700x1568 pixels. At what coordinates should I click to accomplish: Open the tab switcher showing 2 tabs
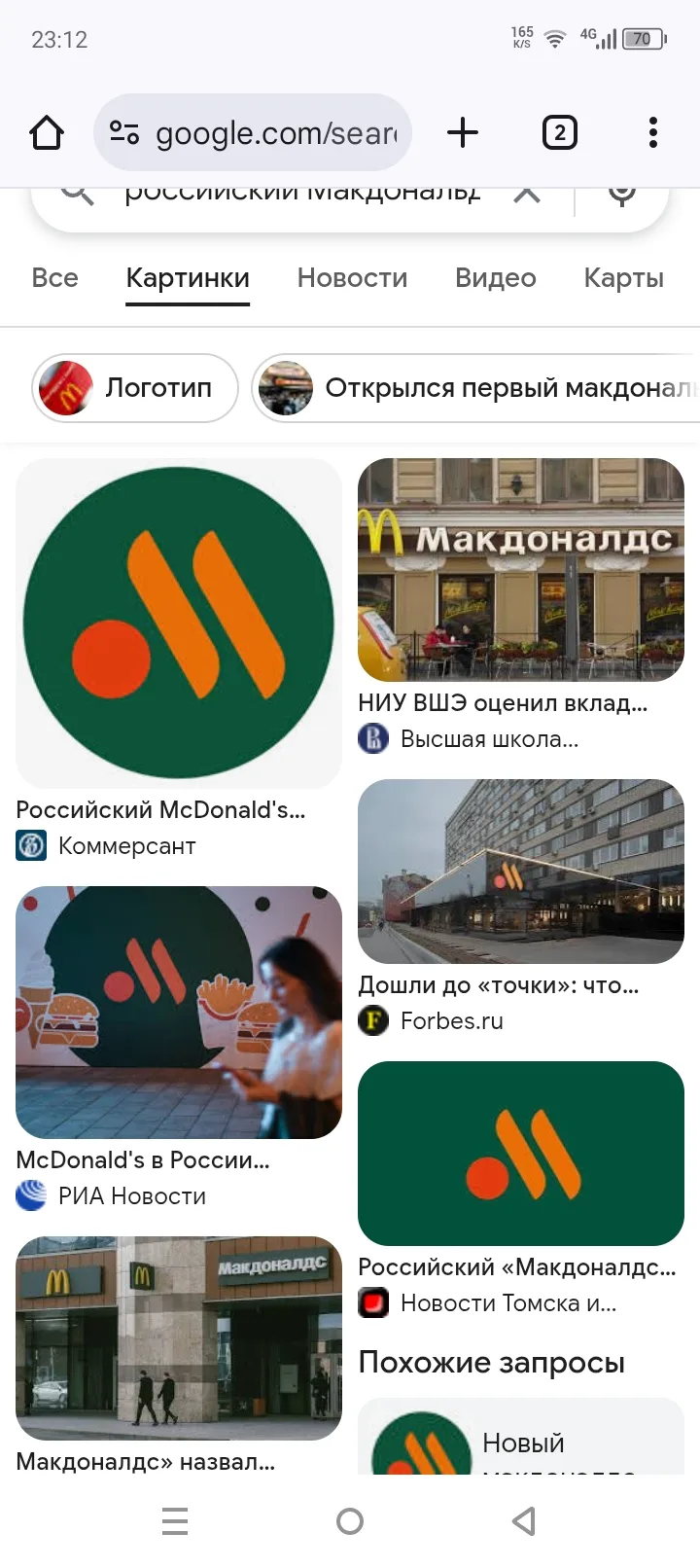(x=559, y=132)
